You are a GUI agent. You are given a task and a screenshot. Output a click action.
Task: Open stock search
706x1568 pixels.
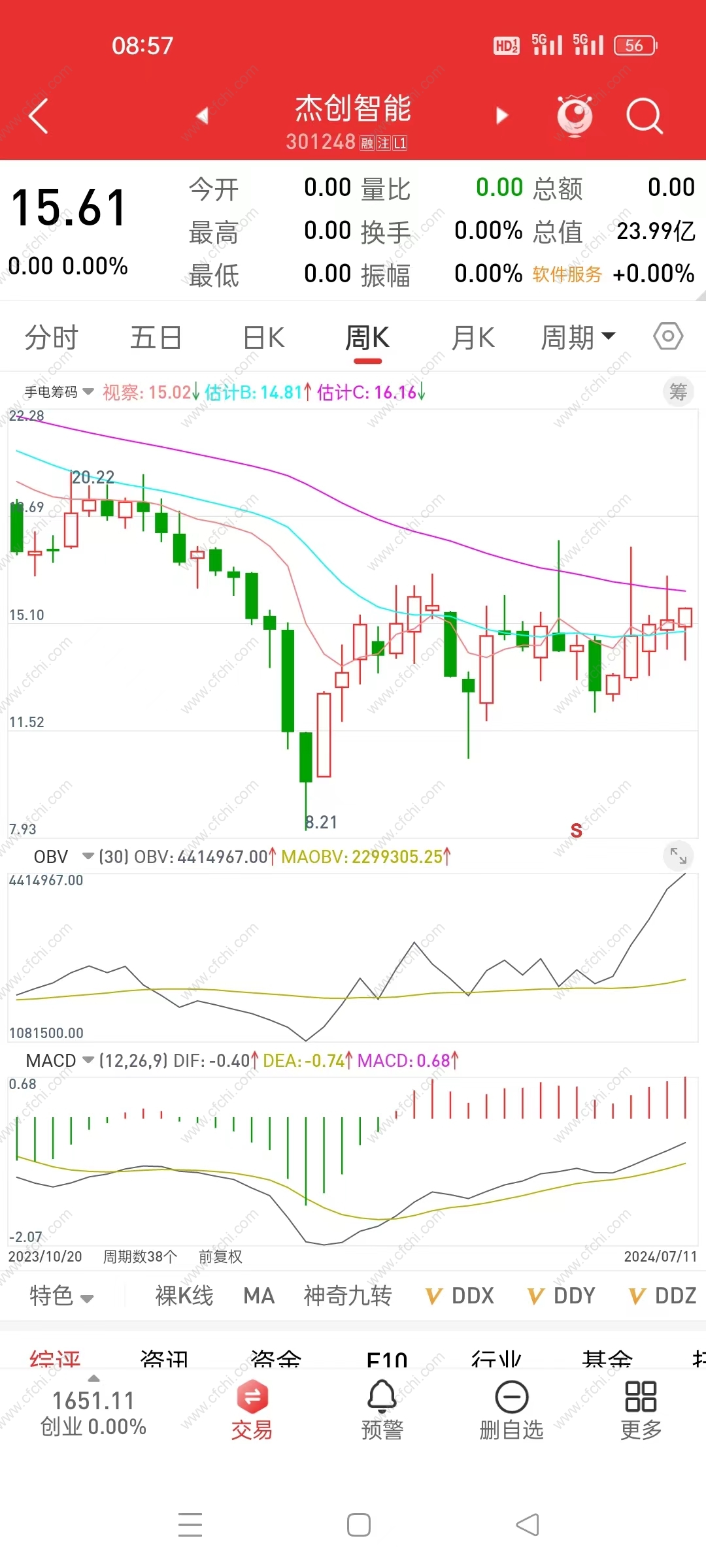point(644,116)
